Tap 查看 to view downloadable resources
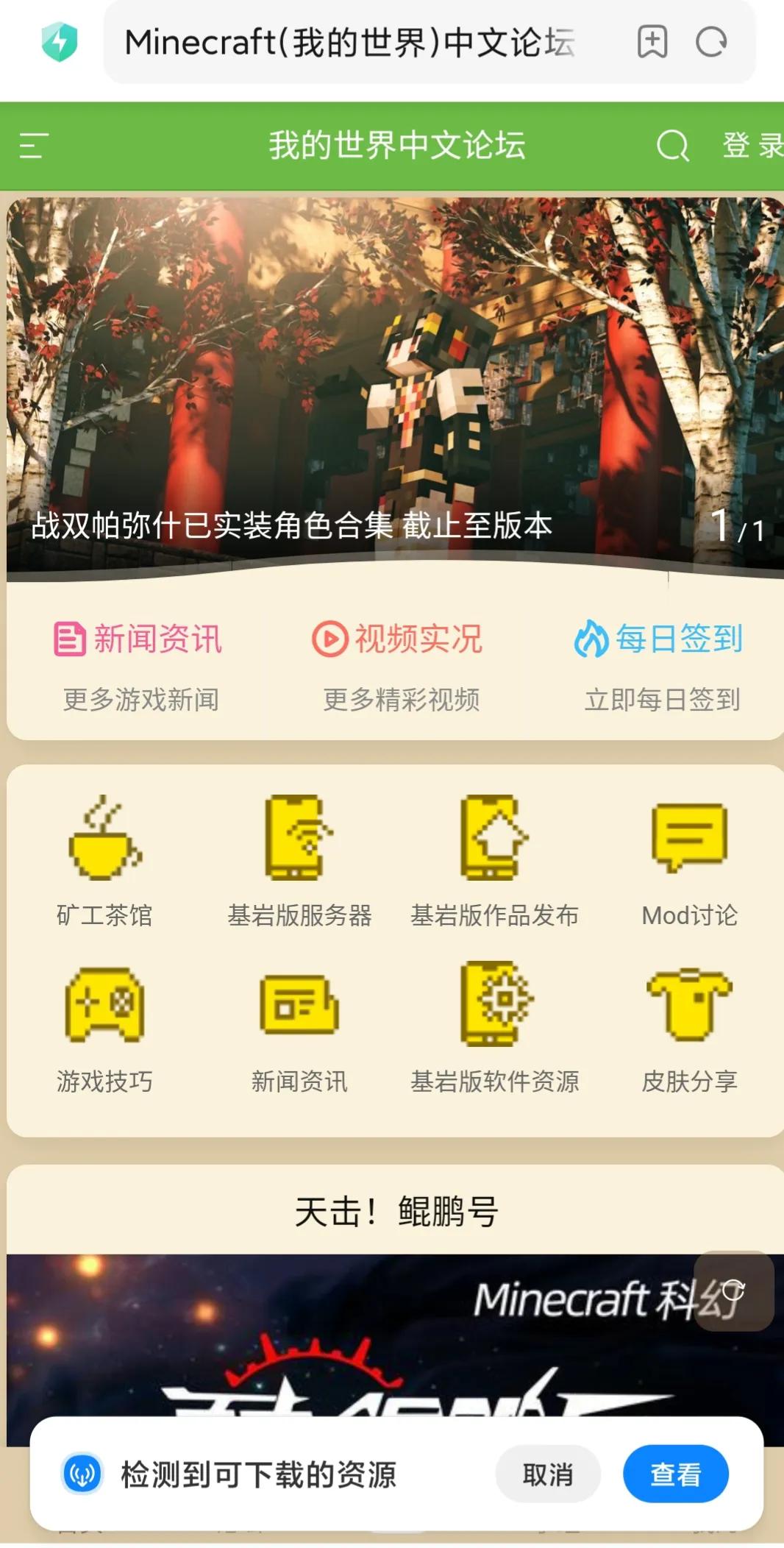This screenshot has width=784, height=1548. click(x=675, y=1474)
